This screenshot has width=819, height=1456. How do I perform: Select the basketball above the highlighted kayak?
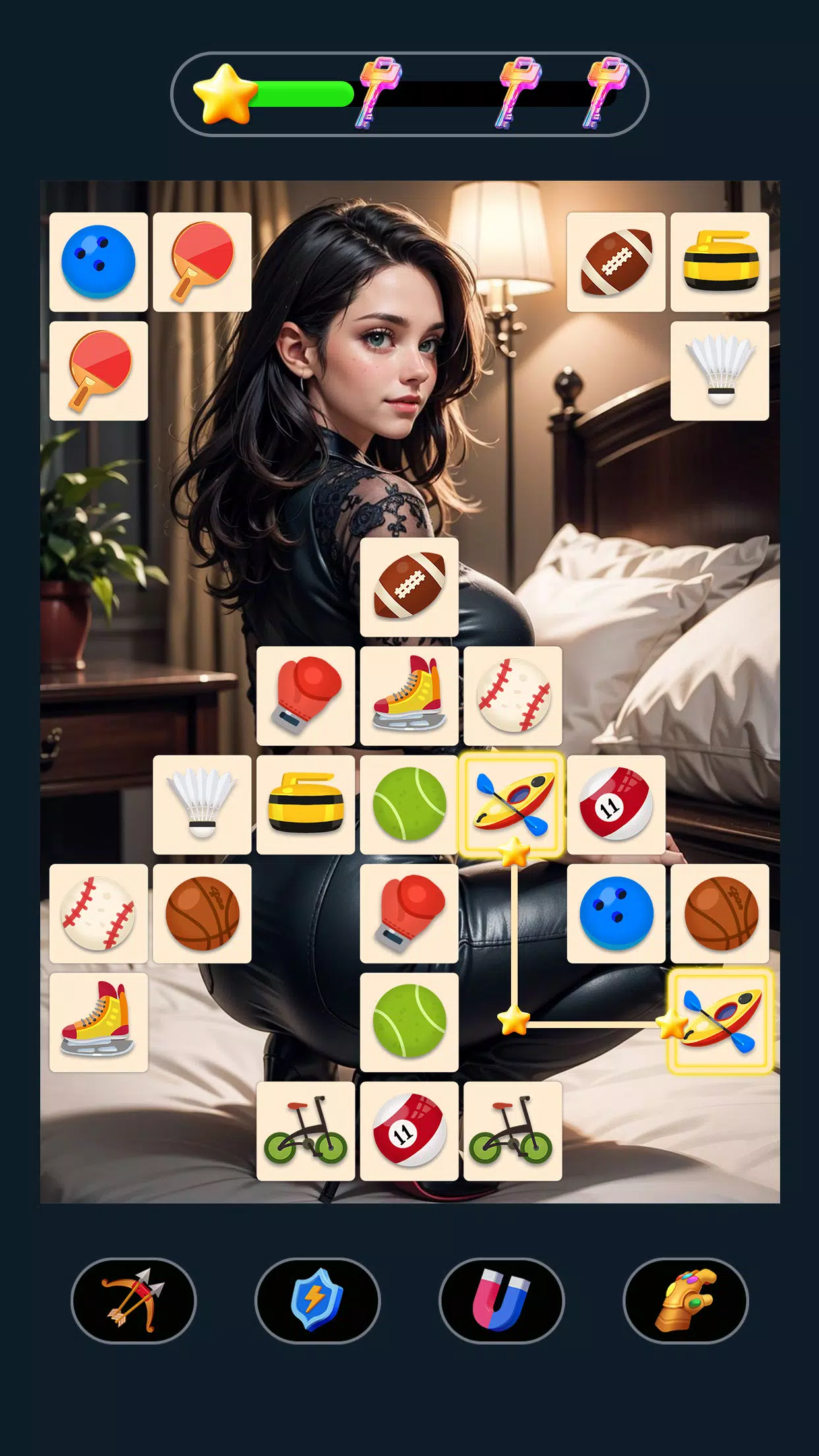[719, 913]
